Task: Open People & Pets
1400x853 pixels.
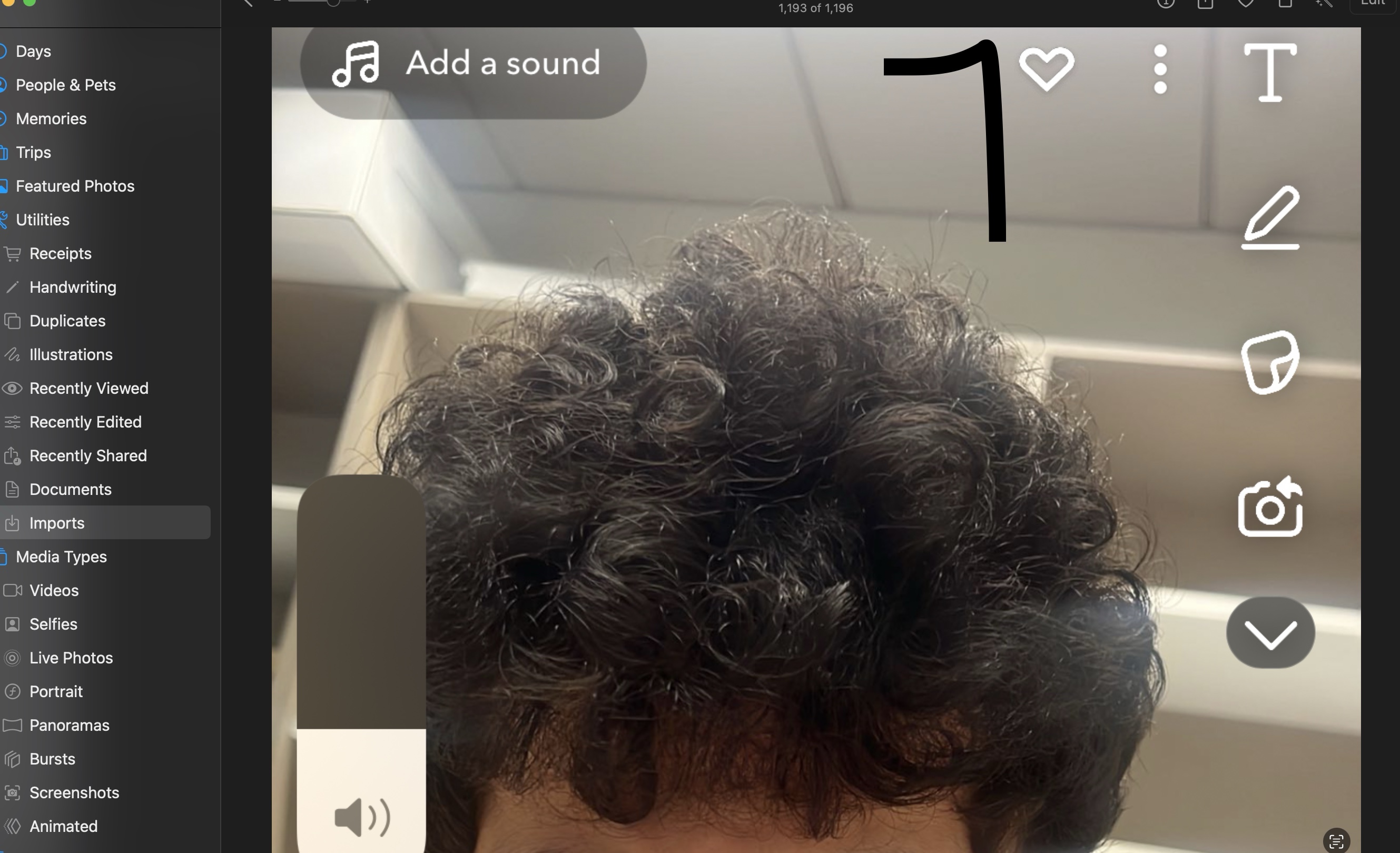Action: coord(65,85)
